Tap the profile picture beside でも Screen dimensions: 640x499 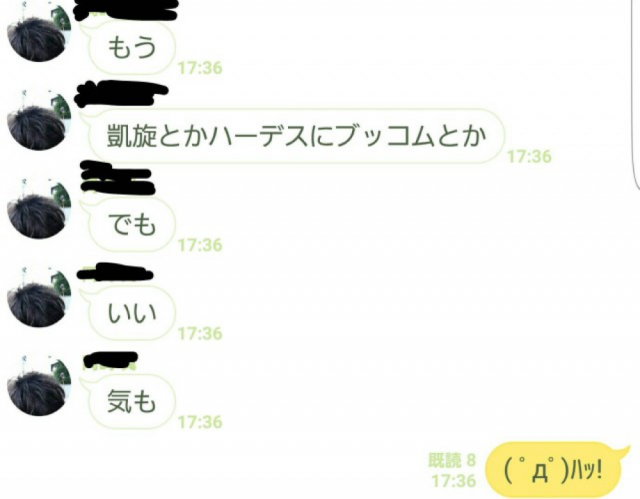click(x=37, y=210)
